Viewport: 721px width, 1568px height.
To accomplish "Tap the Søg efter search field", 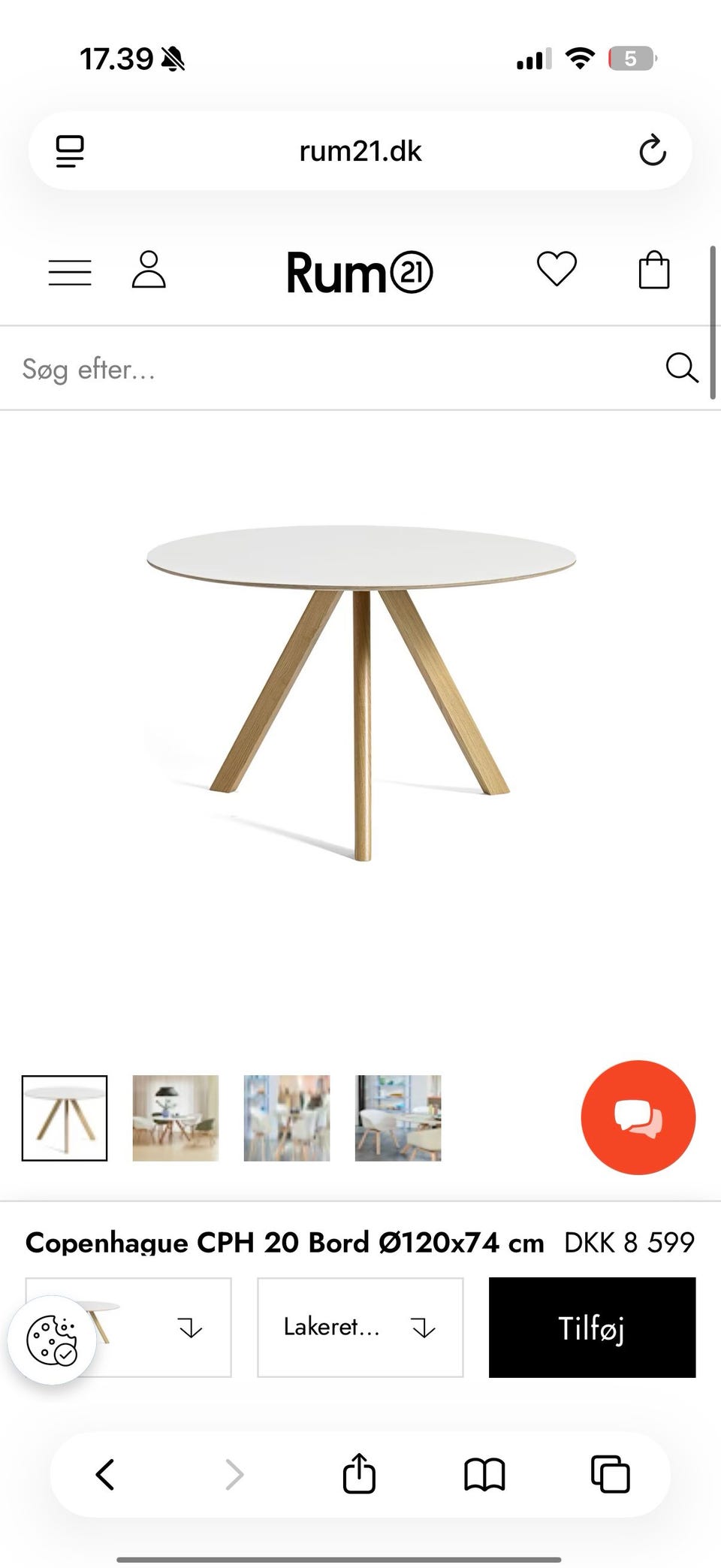I will [x=225, y=368].
